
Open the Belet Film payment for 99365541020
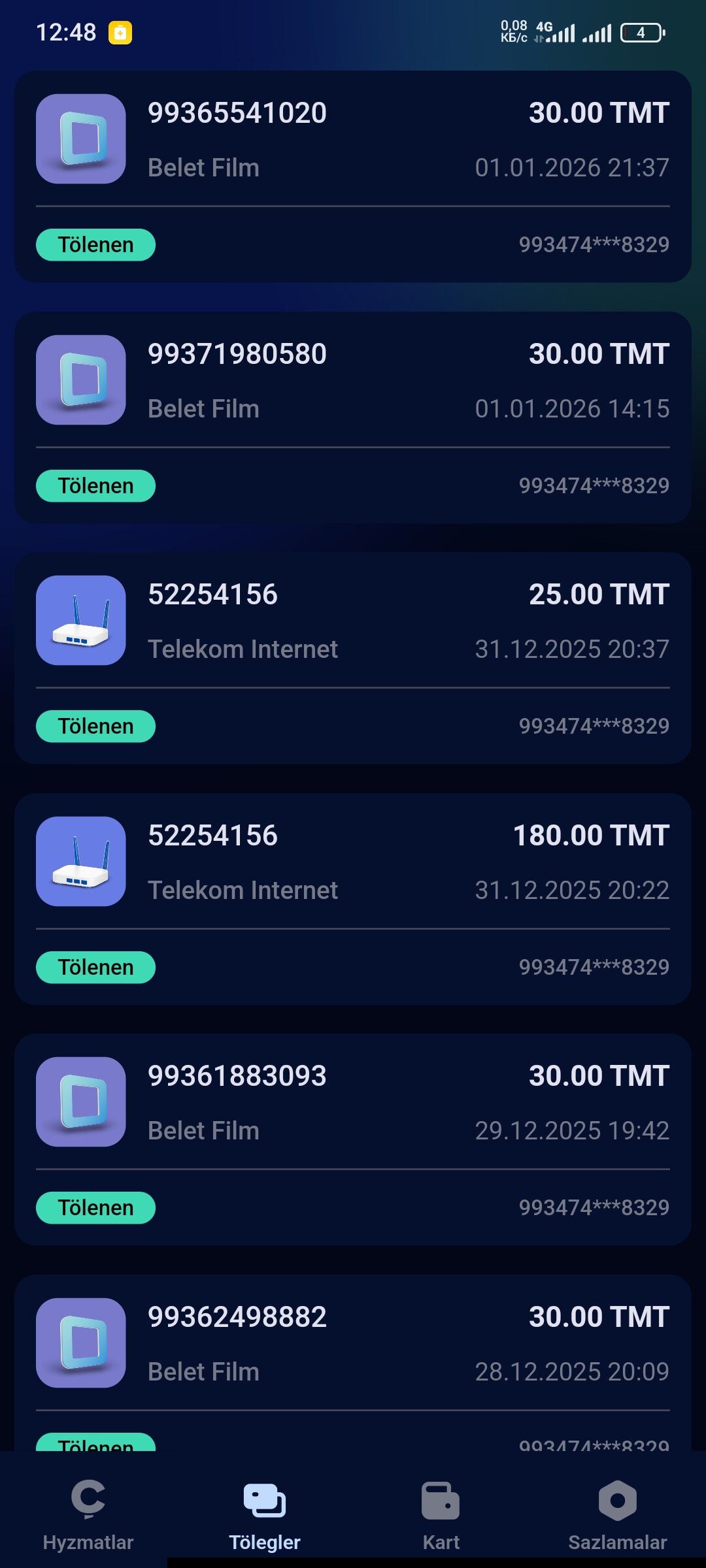tap(353, 176)
